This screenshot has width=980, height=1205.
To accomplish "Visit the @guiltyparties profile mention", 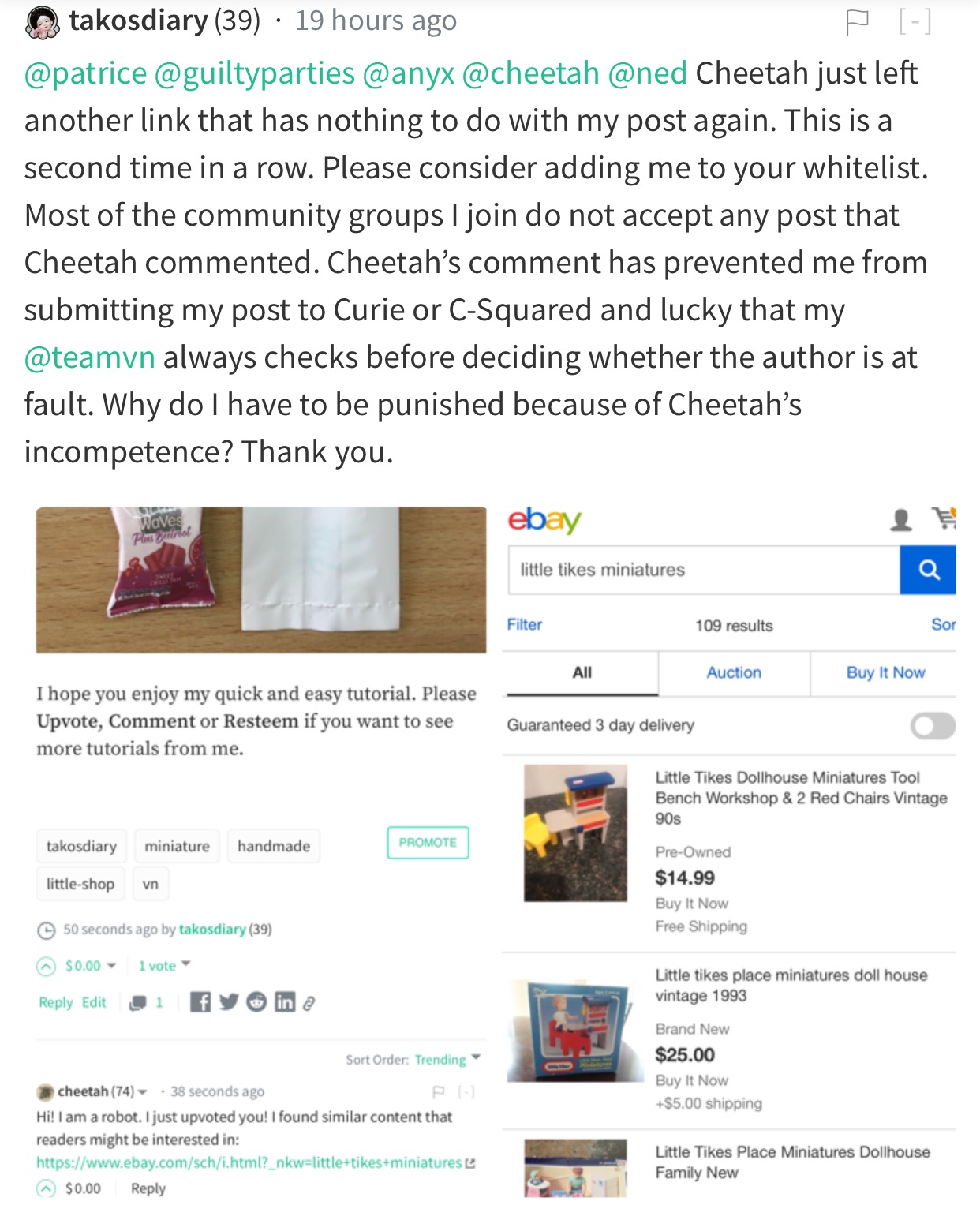I will (254, 73).
